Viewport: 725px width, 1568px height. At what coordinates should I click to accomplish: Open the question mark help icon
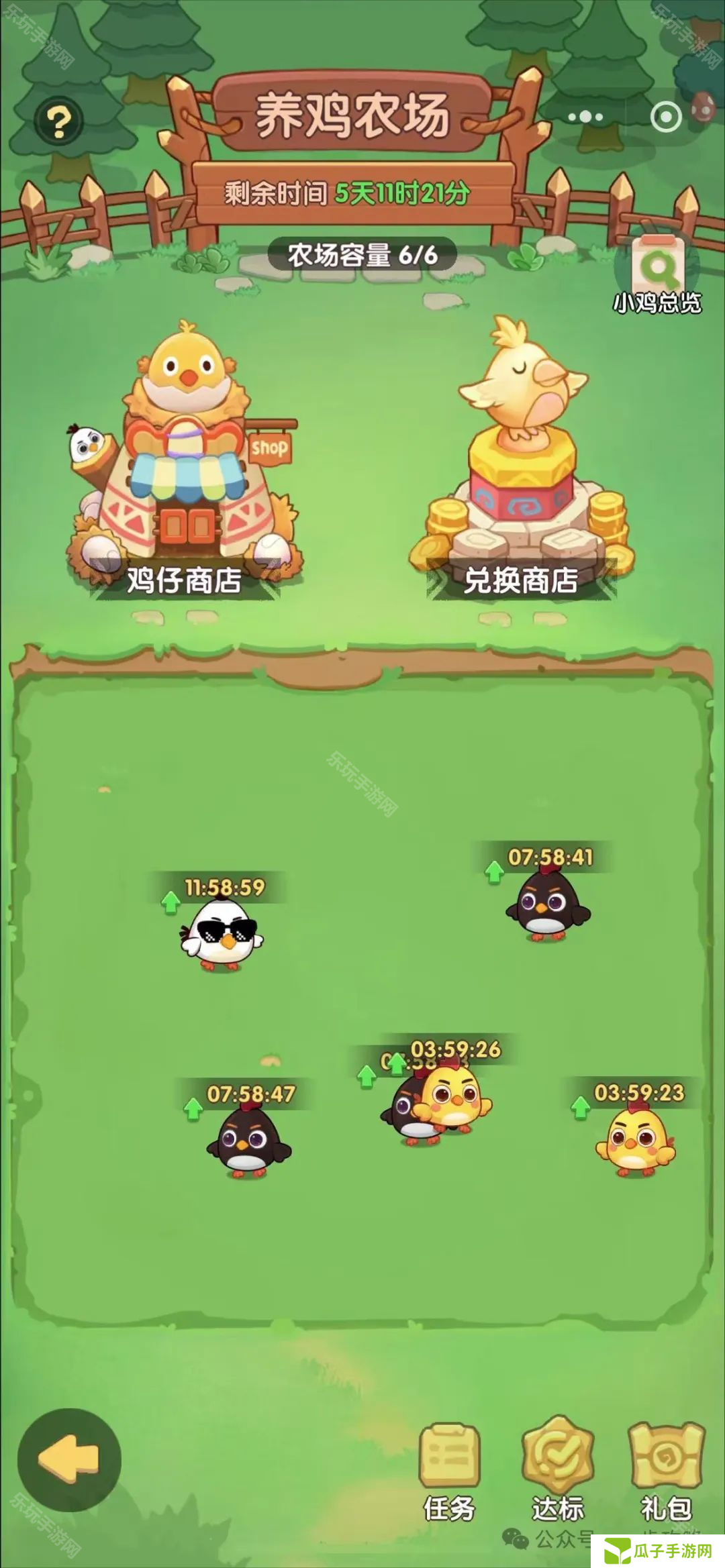click(x=59, y=121)
